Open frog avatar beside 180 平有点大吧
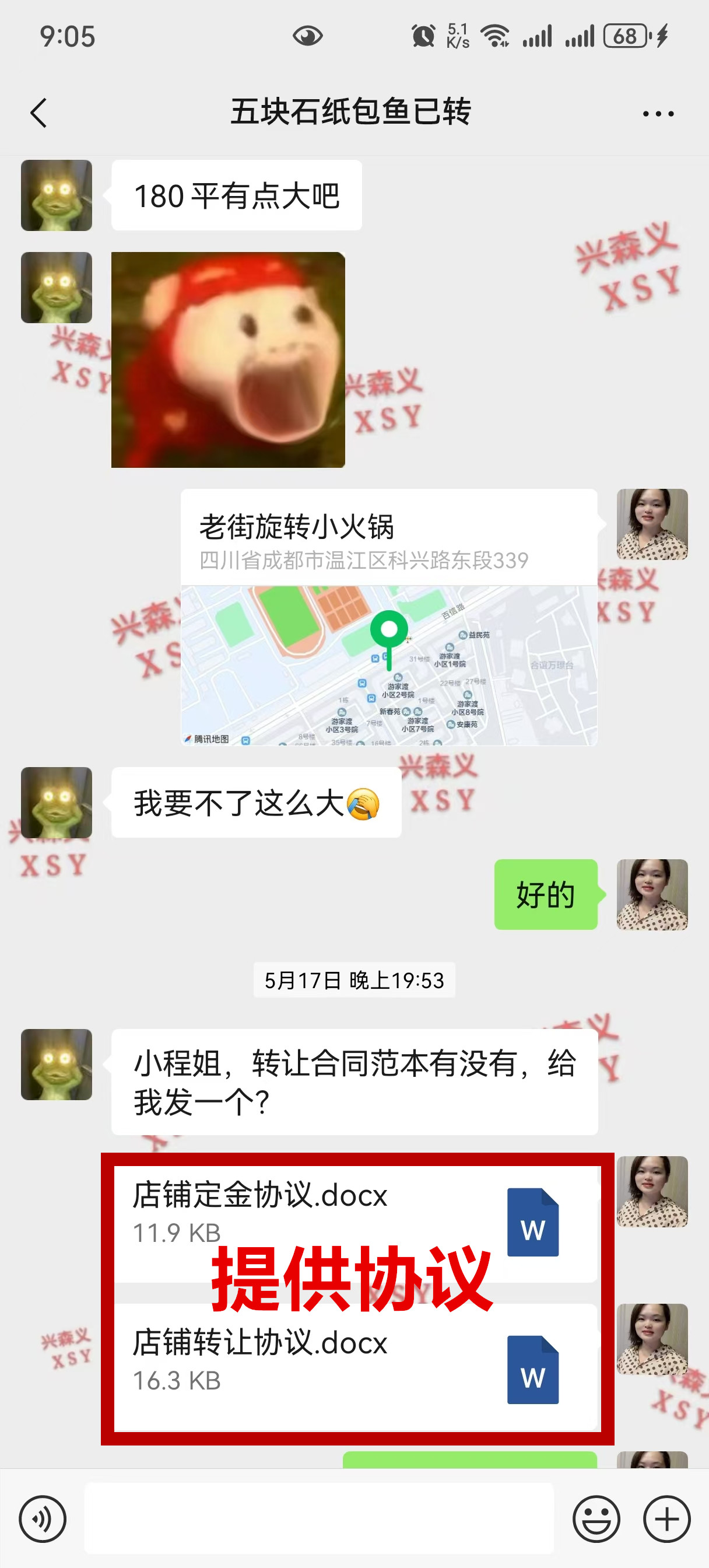Image resolution: width=709 pixels, height=1568 pixels. click(x=57, y=195)
